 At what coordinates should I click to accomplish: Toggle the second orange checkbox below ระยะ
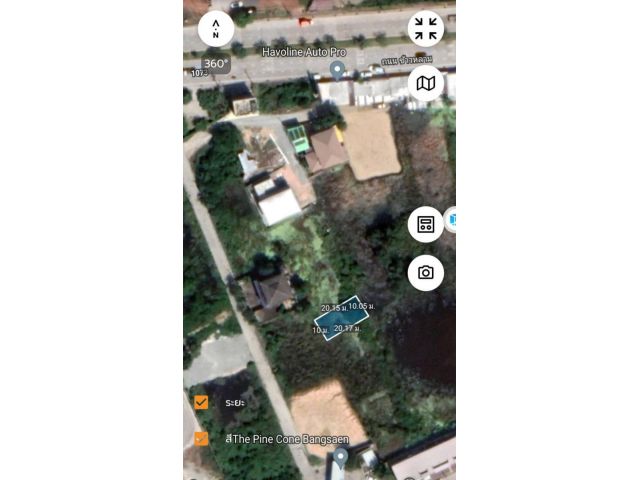pyautogui.click(x=202, y=438)
